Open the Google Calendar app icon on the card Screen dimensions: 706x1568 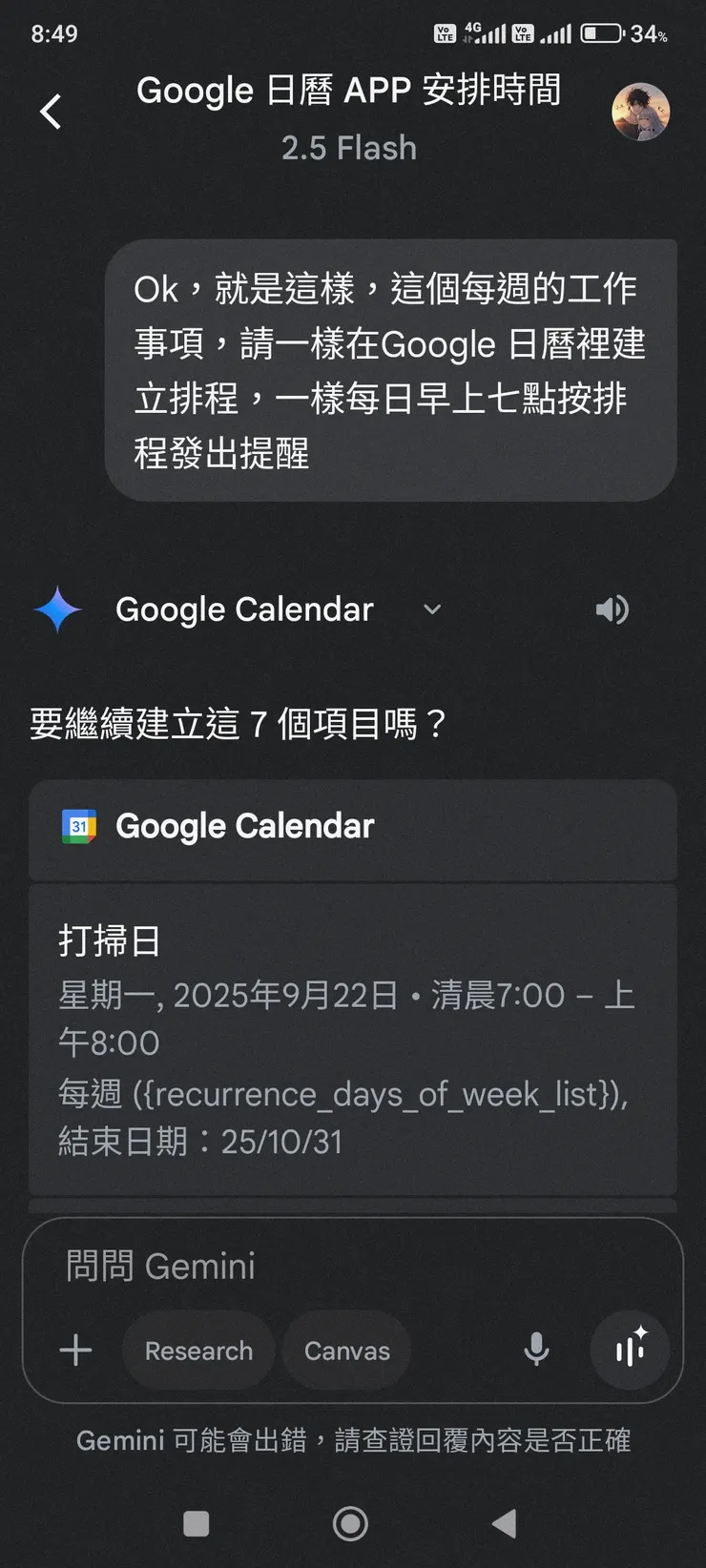[x=82, y=826]
